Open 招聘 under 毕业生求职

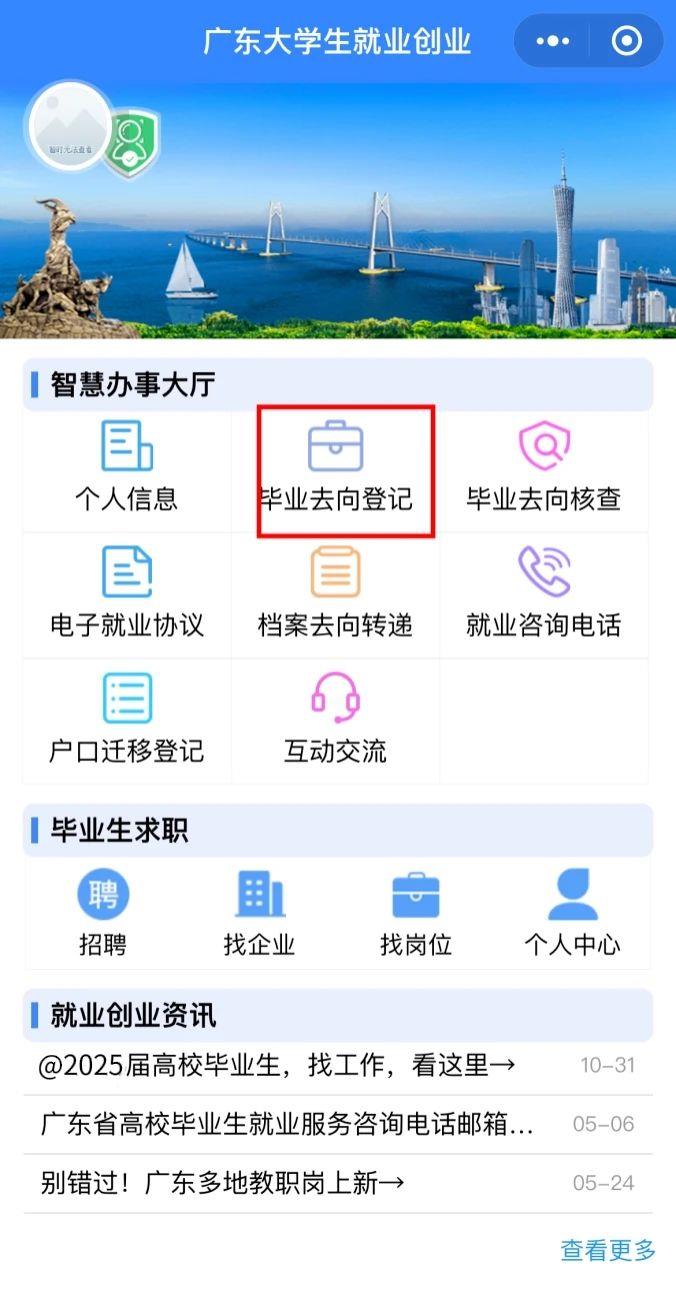pyautogui.click(x=103, y=914)
